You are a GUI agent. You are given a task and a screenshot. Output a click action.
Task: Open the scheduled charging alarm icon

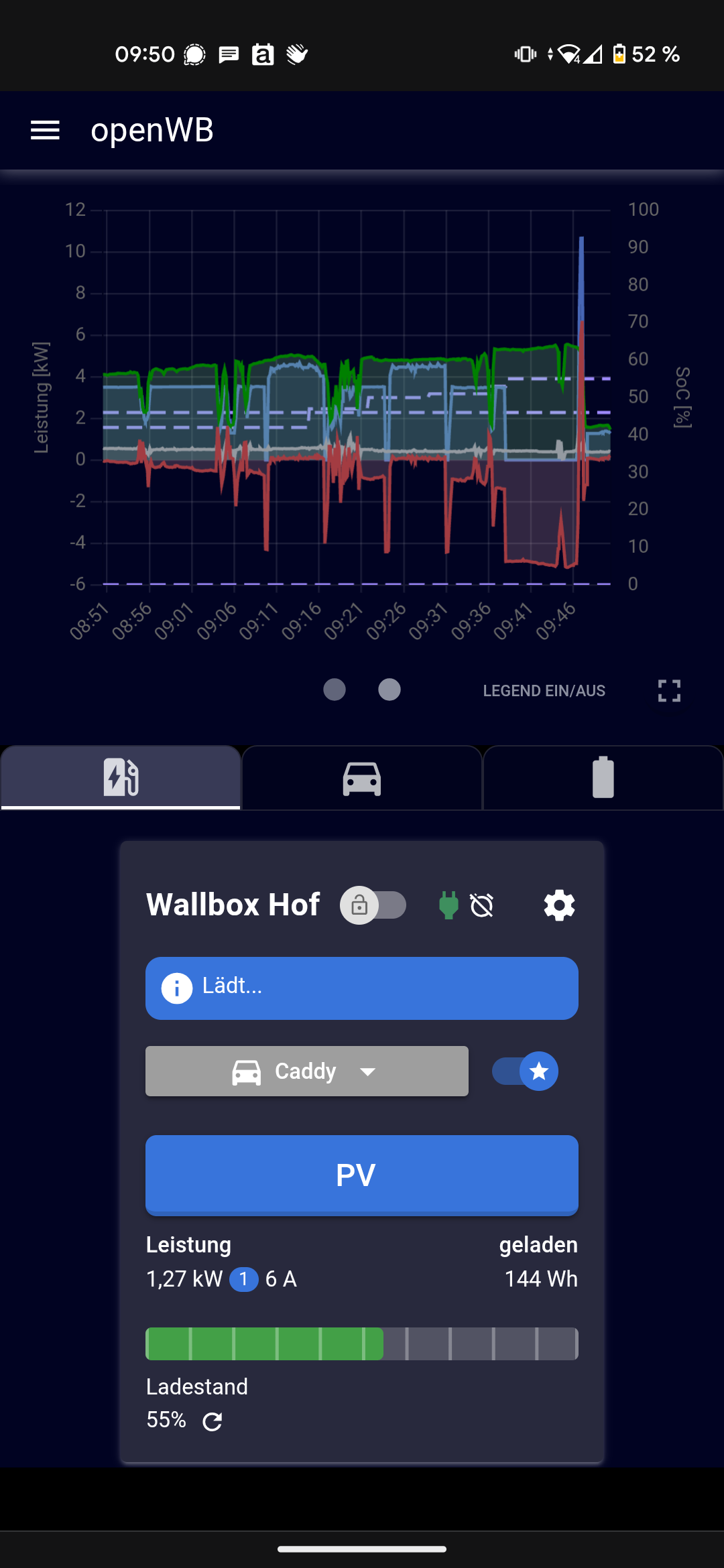click(x=482, y=905)
